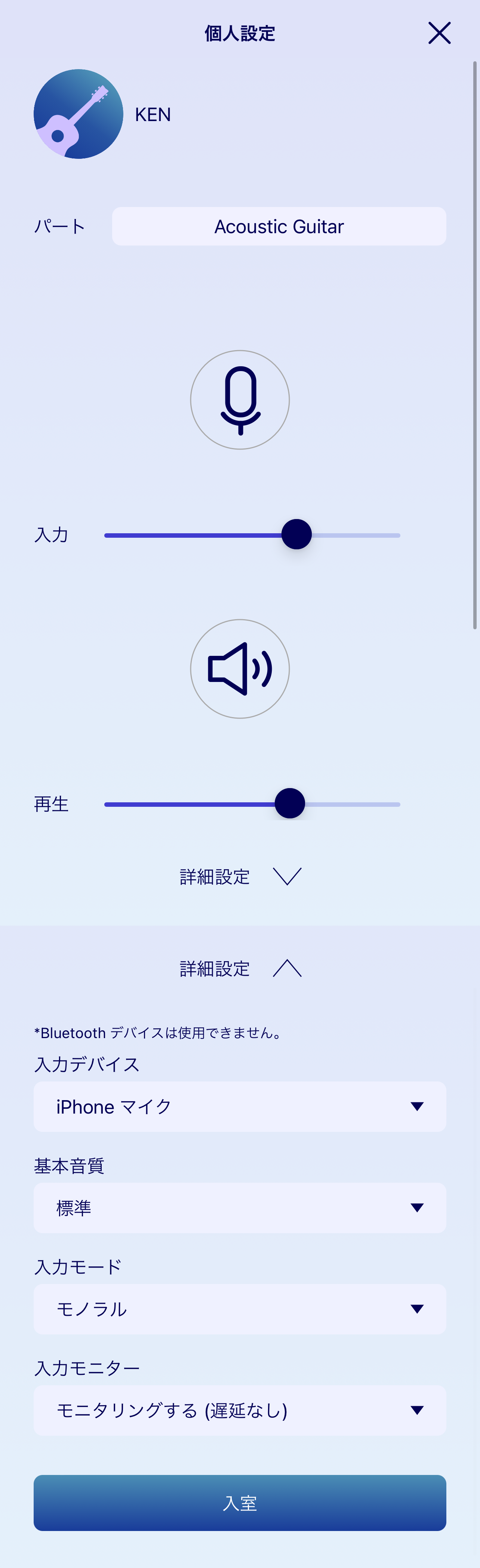Tap the 入室 button to enter room
Screen dimensions: 480x1568
tap(240, 1503)
